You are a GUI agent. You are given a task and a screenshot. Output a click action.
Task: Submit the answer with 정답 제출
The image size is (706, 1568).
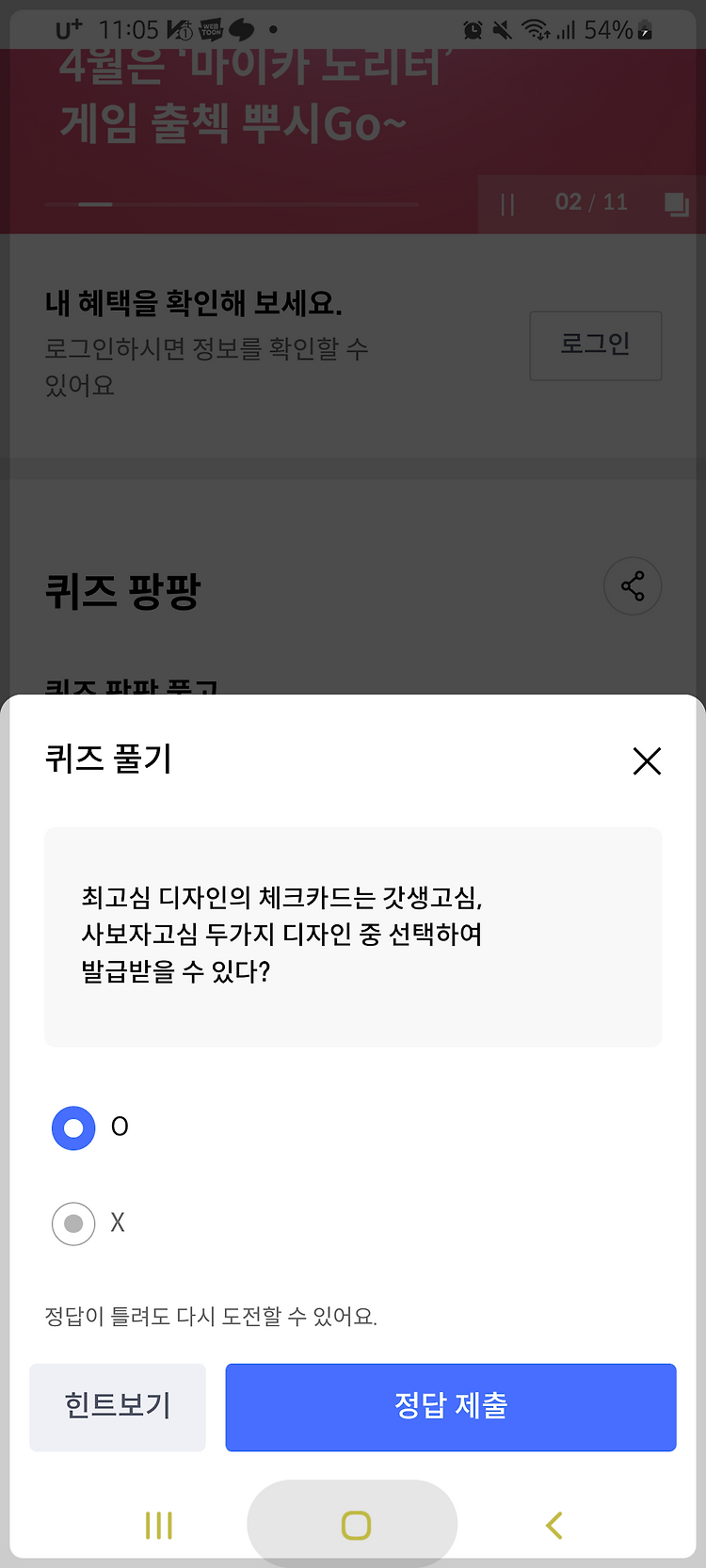point(451,1406)
